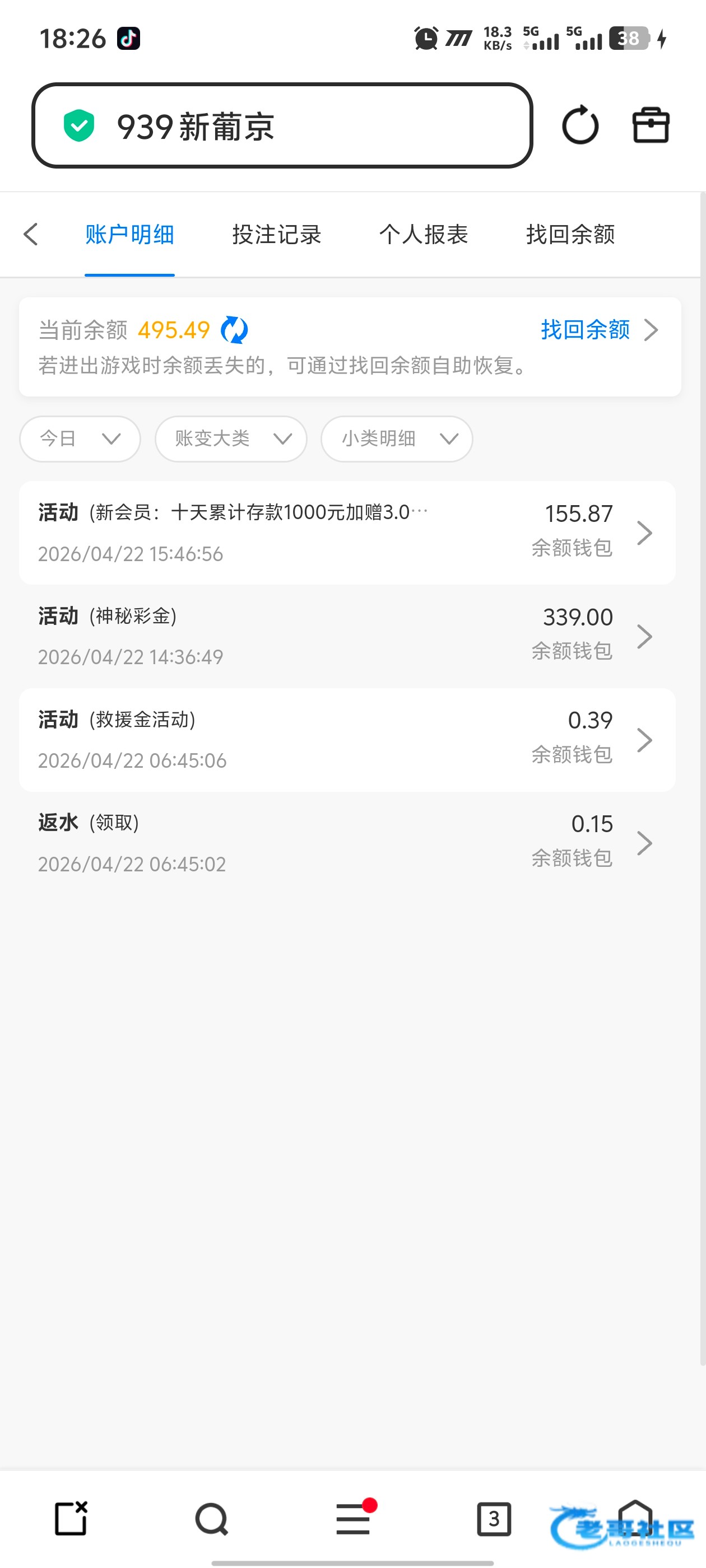The width and height of the screenshot is (706, 1568).
Task: Reload the page with the refresh icon
Action: (x=579, y=126)
